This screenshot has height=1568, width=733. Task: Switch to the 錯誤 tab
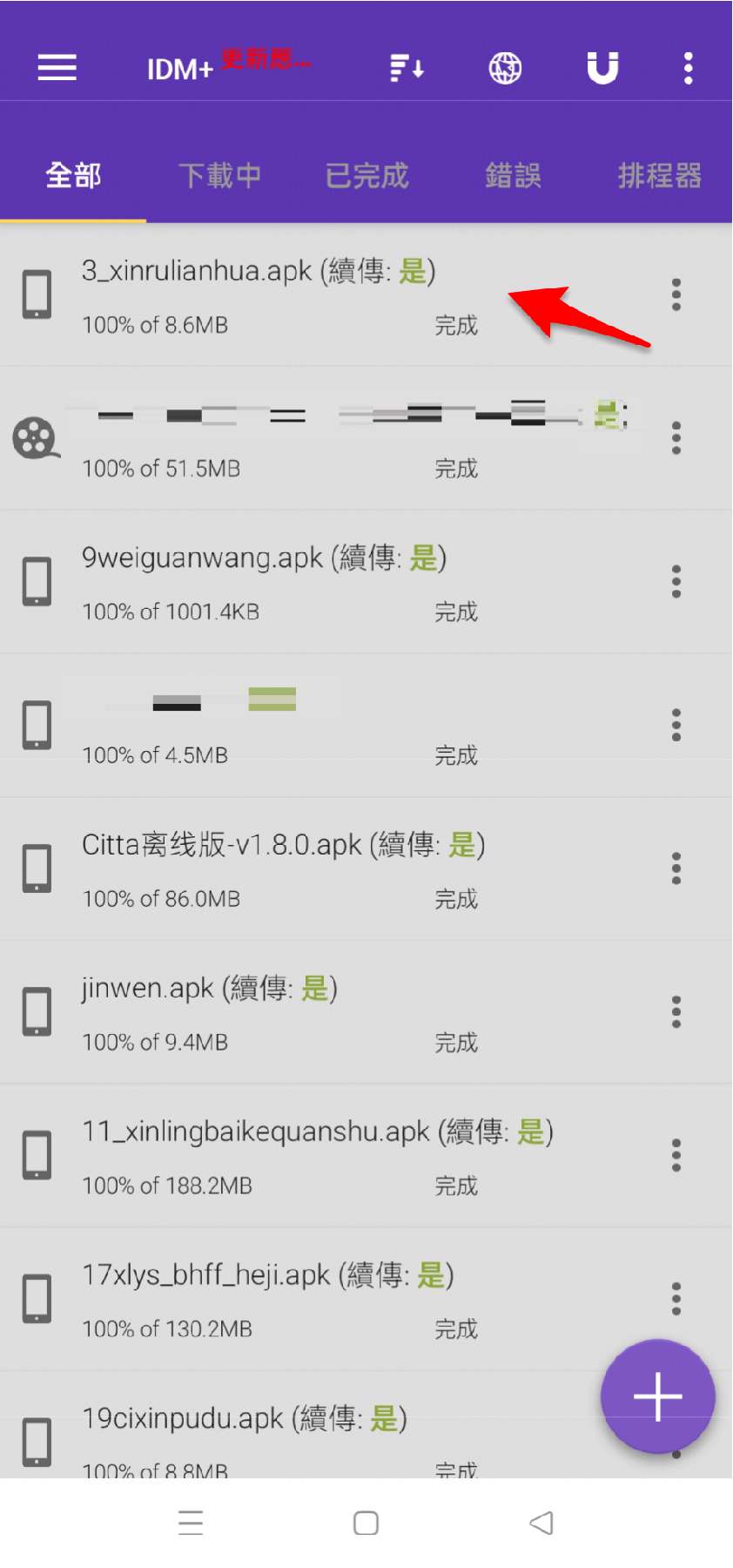(x=513, y=175)
